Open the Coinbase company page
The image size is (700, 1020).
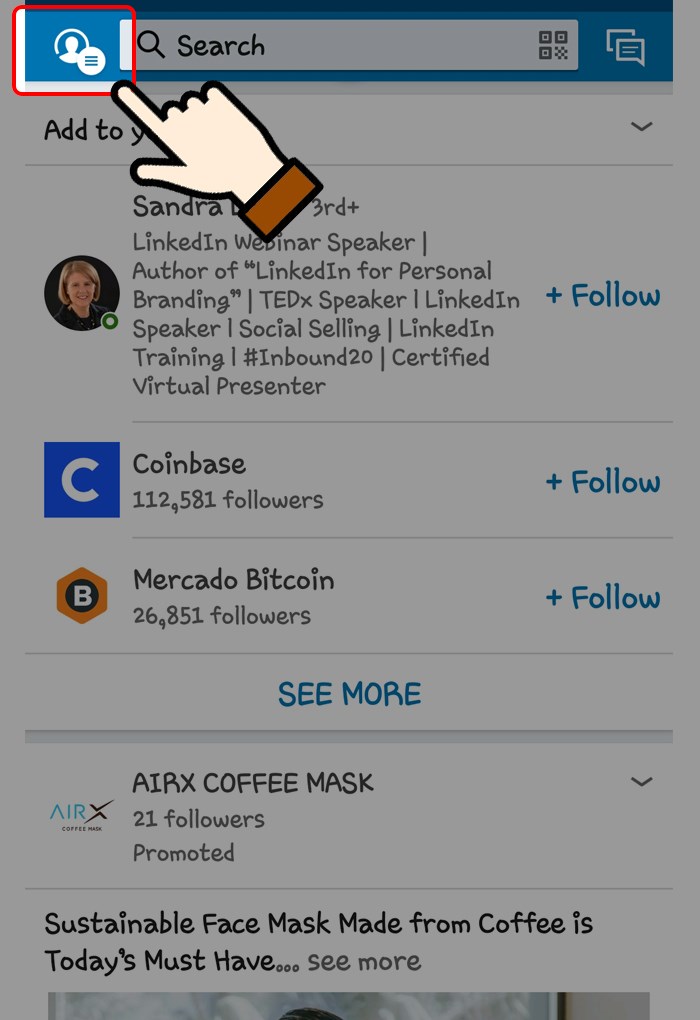click(189, 464)
